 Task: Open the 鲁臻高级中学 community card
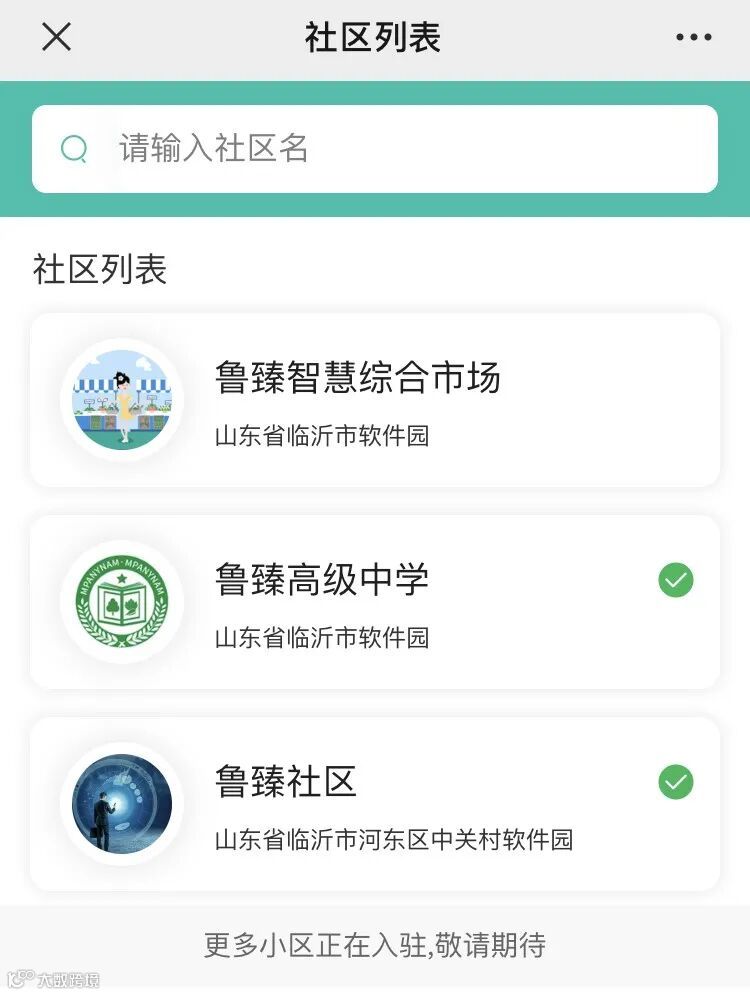[375, 602]
